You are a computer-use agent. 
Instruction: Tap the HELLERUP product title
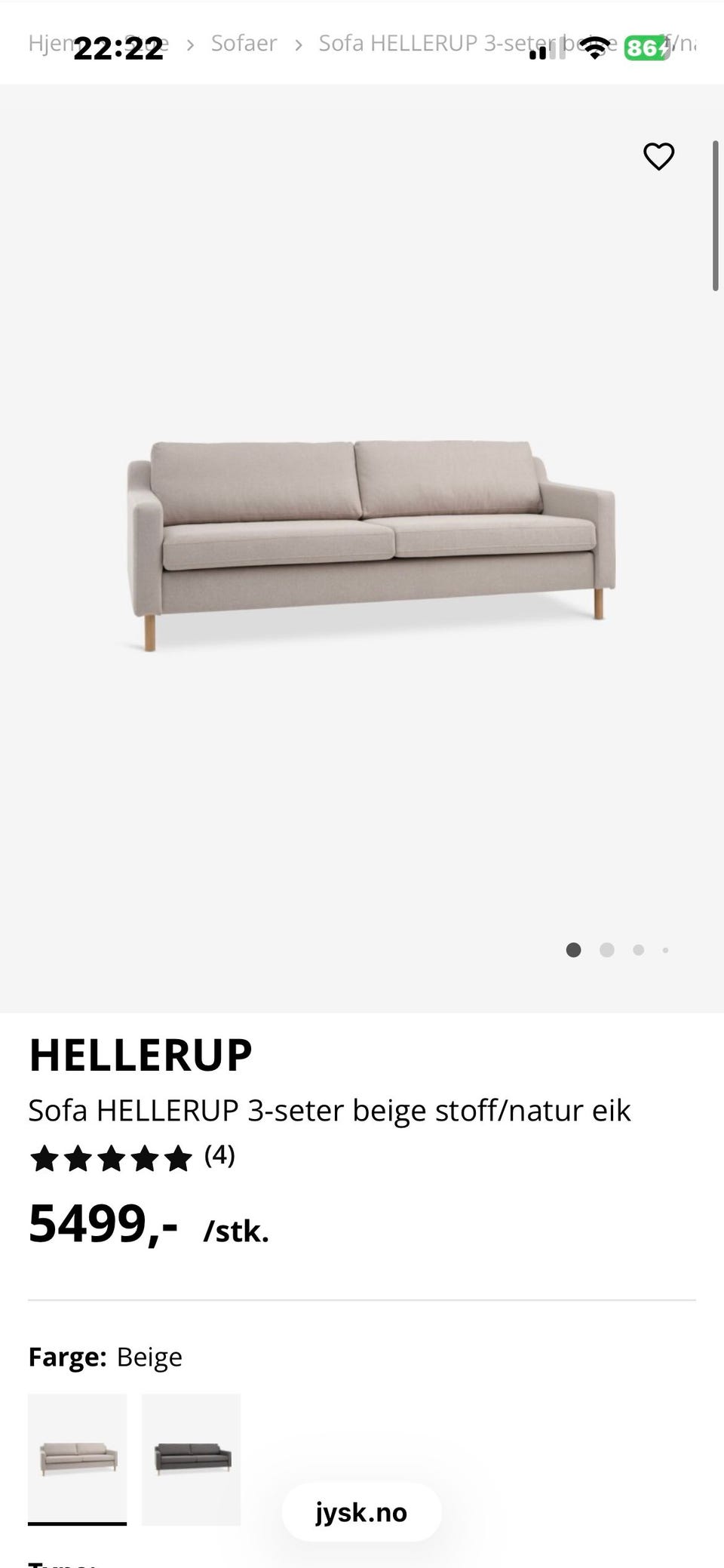pyautogui.click(x=140, y=1055)
